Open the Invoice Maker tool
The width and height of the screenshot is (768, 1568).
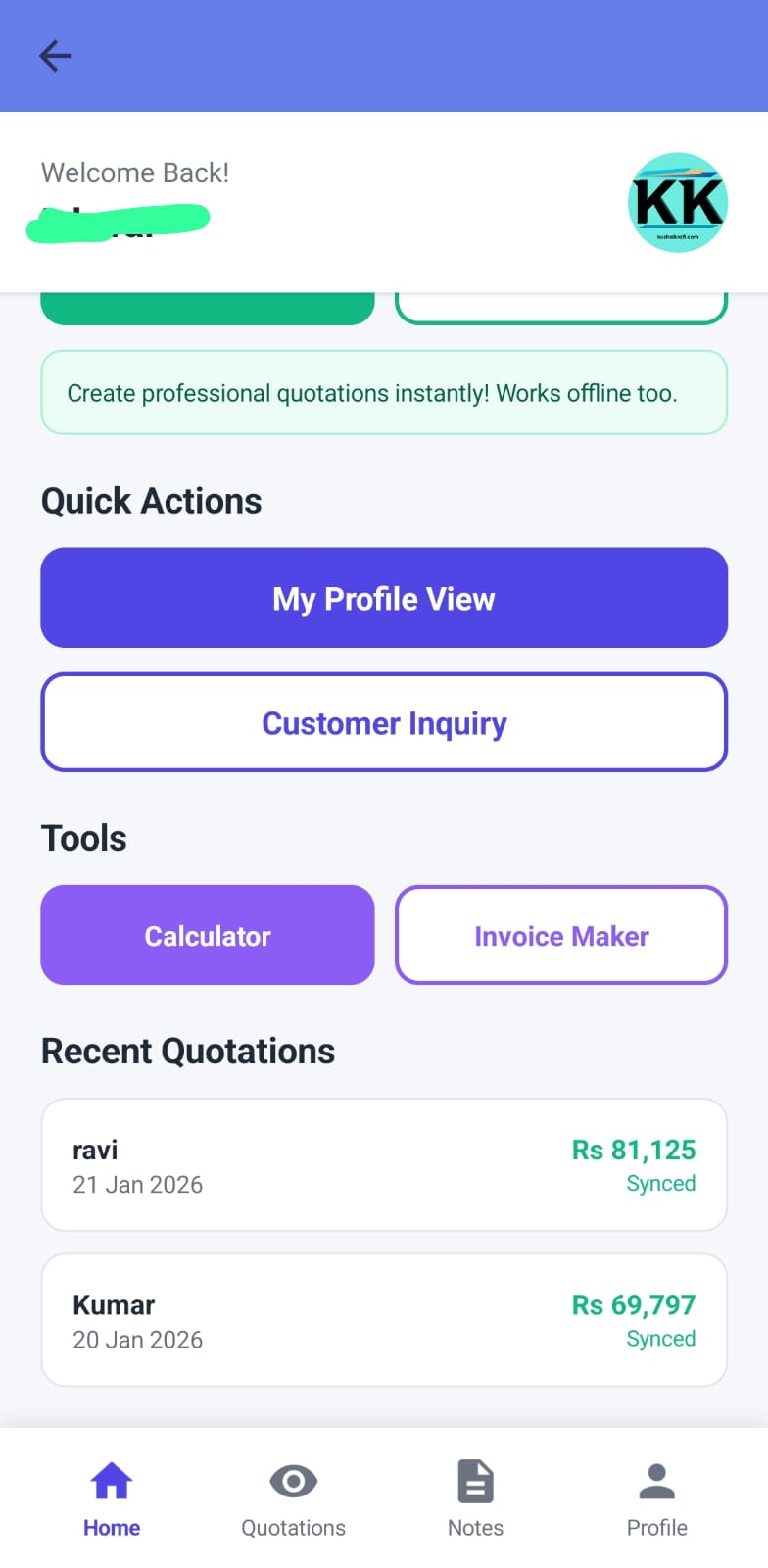tap(559, 935)
